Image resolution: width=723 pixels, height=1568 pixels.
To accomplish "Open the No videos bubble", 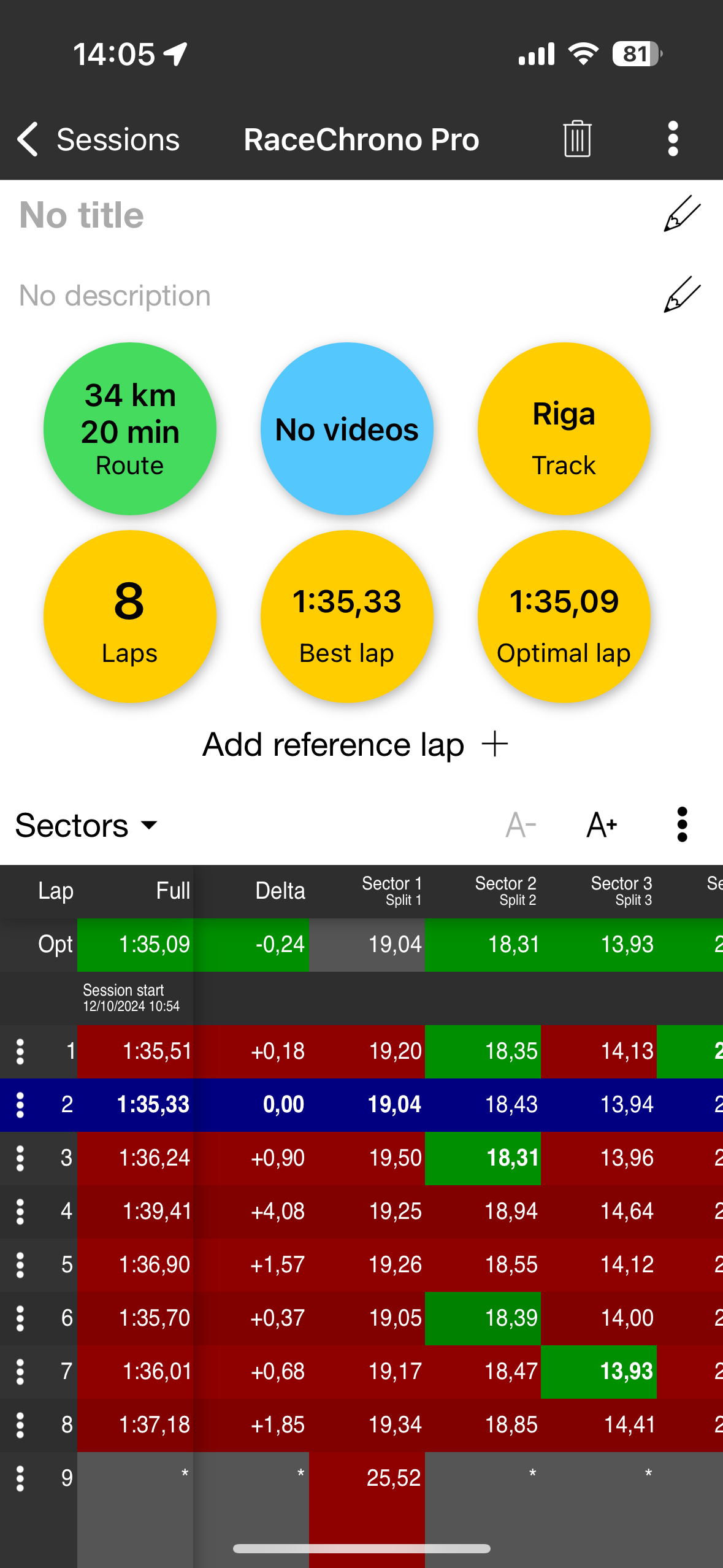I will 347,429.
